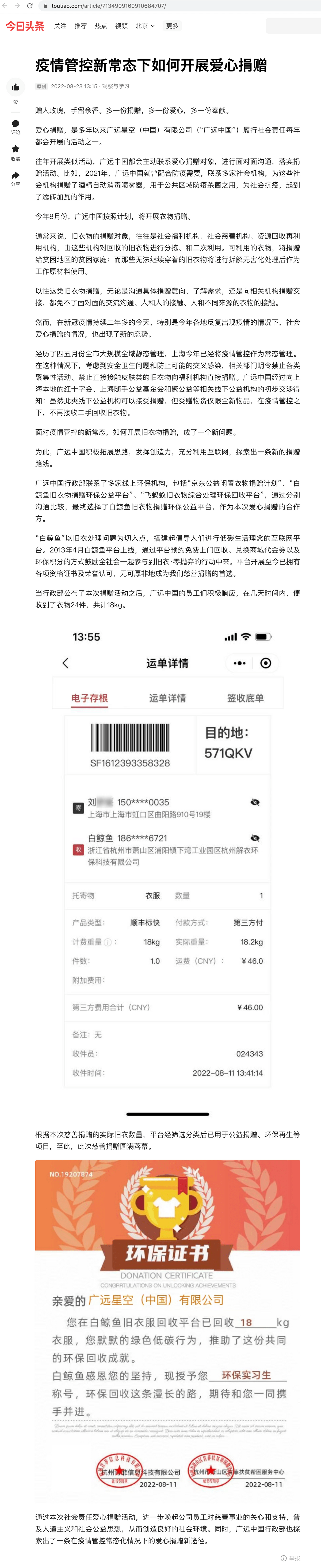
Task: Open the 关注 section
Action: (60, 26)
